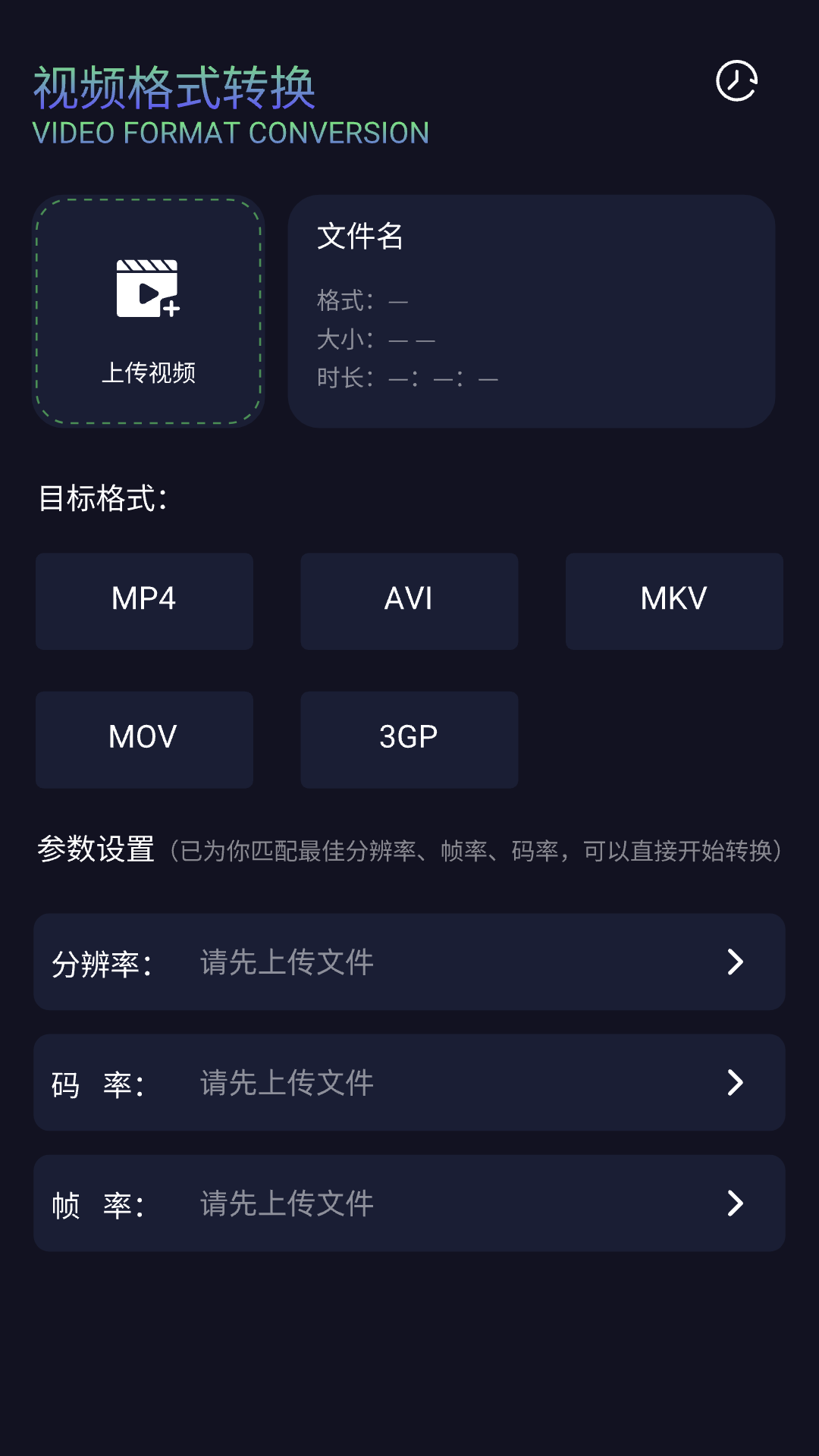Click the 分辨率 parameter row
Image resolution: width=819 pixels, height=1456 pixels.
pos(409,962)
